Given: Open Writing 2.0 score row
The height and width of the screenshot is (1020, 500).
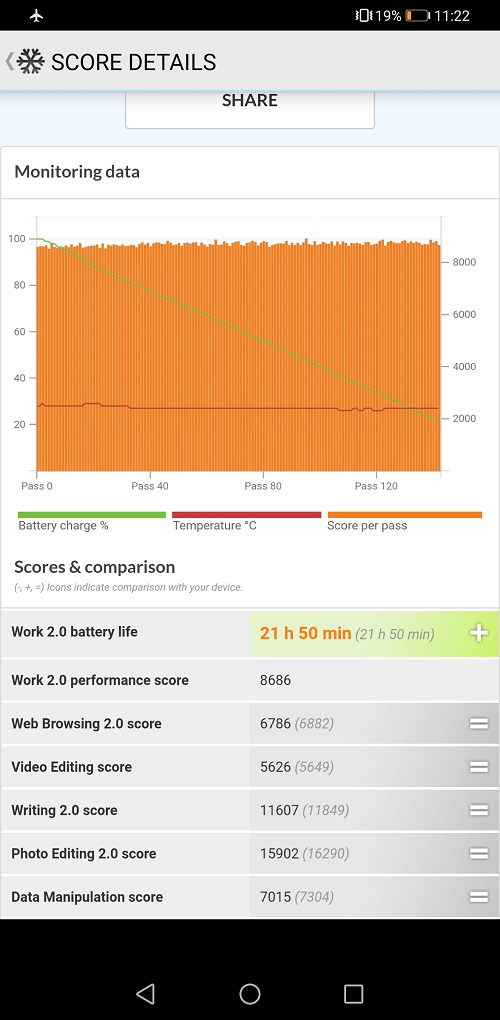Looking at the screenshot, I should [250, 810].
